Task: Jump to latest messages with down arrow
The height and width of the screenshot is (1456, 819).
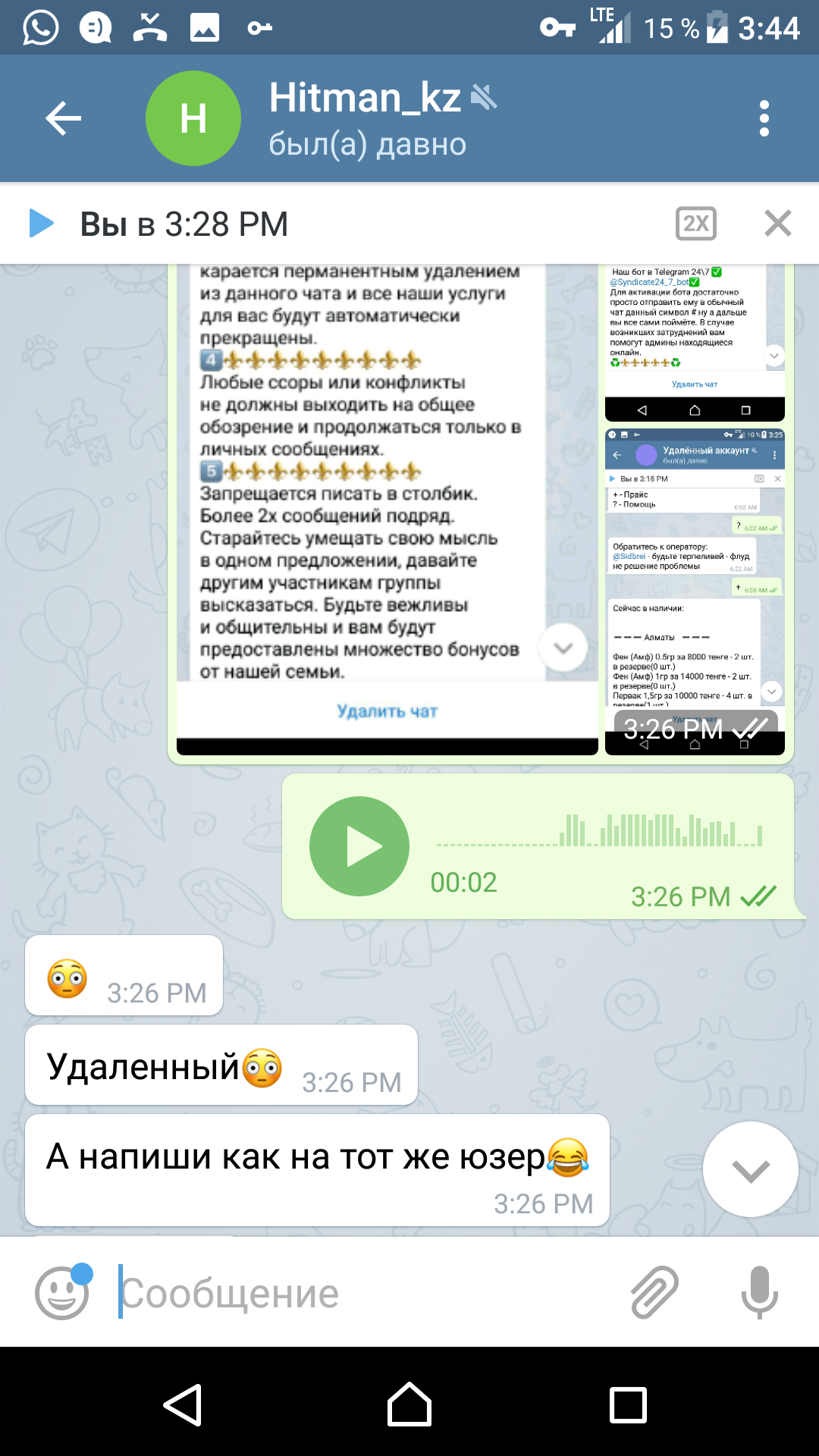Action: [x=751, y=1169]
